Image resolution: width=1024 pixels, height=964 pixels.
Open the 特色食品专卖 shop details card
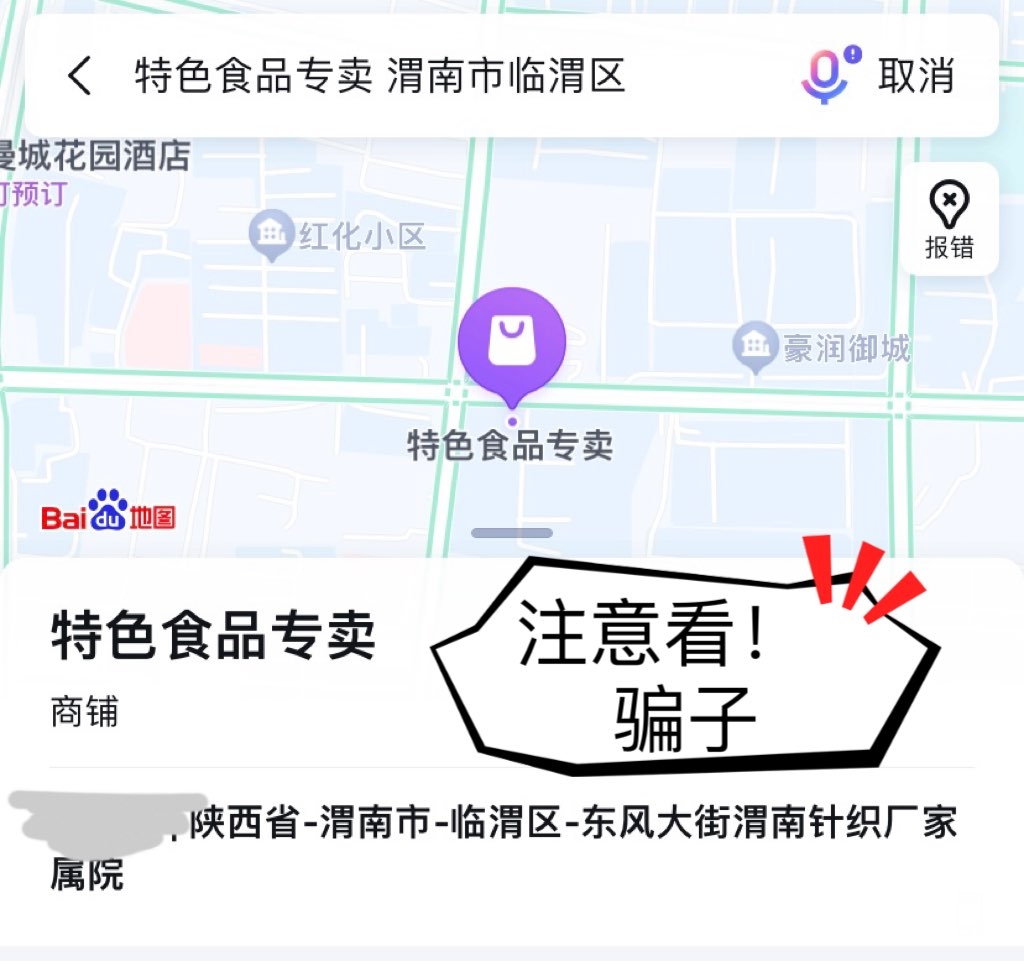[213, 637]
